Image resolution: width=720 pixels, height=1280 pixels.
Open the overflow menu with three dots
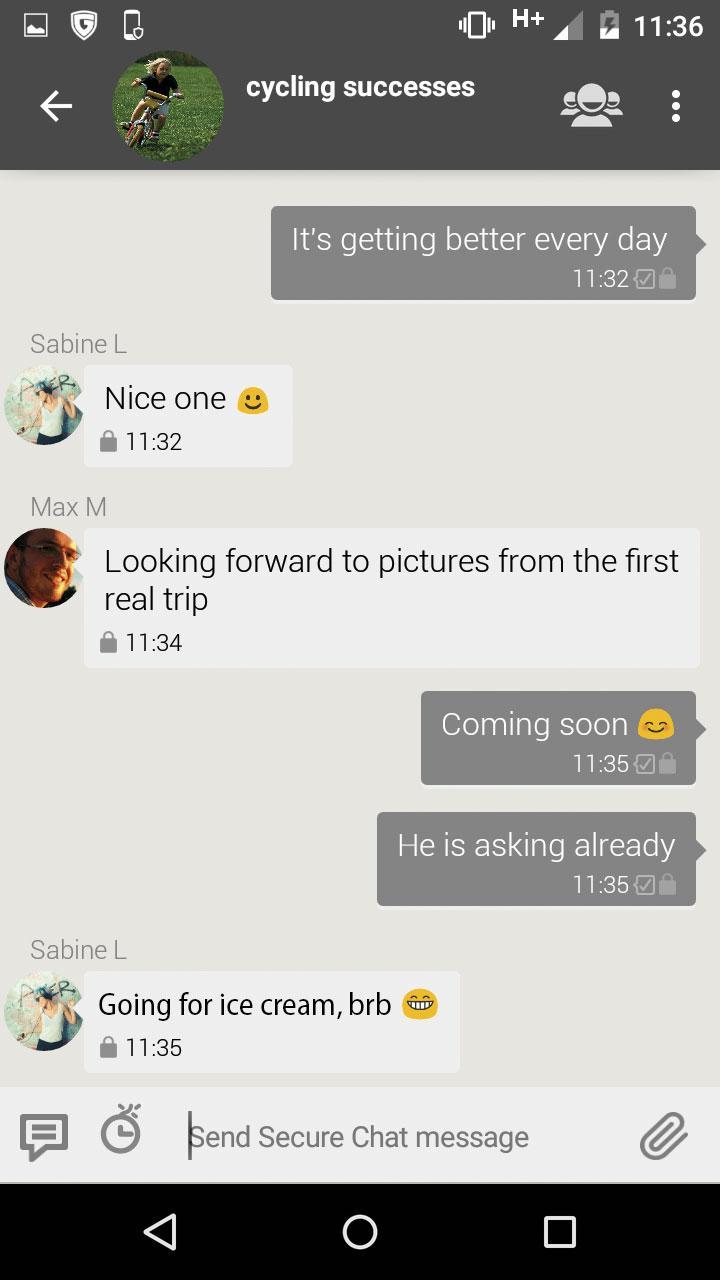click(676, 105)
